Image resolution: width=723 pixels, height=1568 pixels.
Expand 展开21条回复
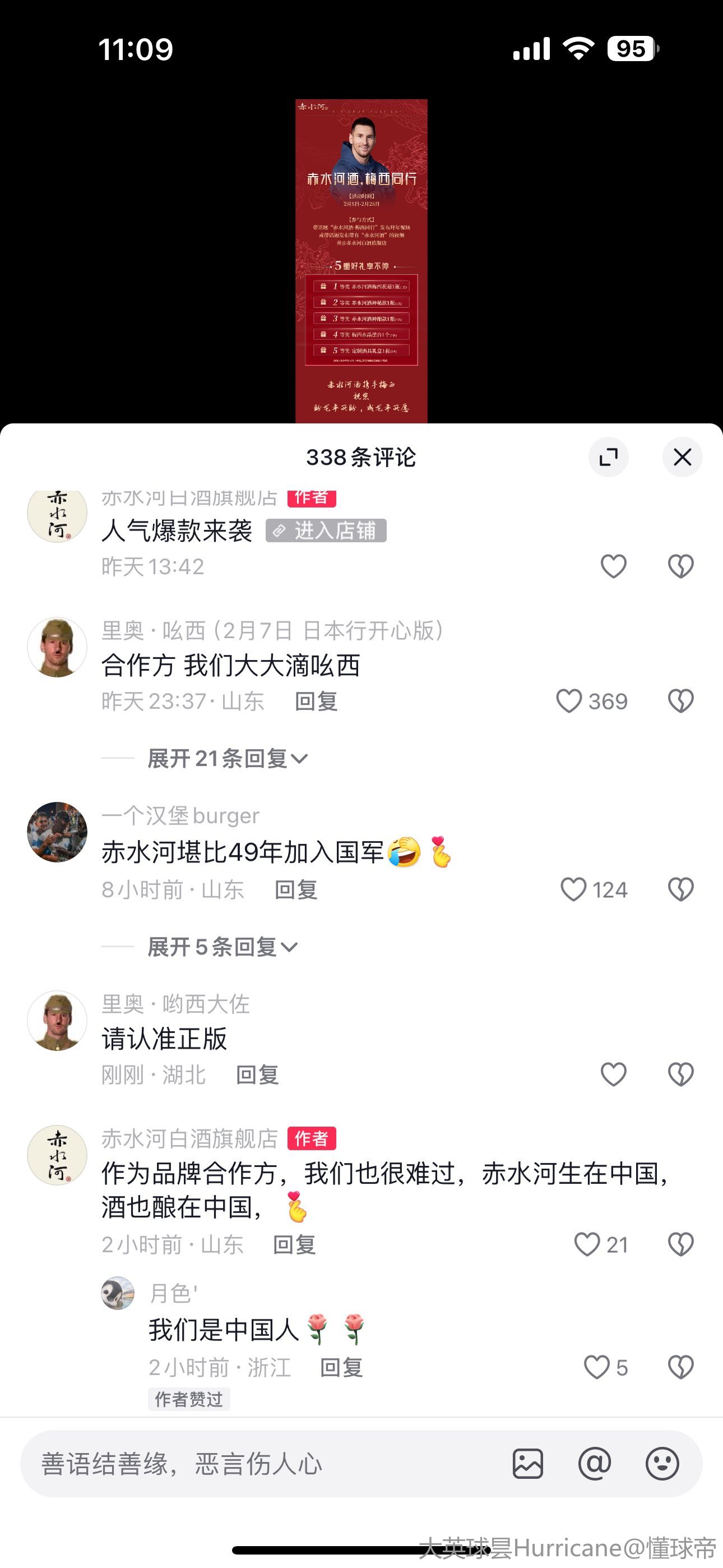point(228,758)
